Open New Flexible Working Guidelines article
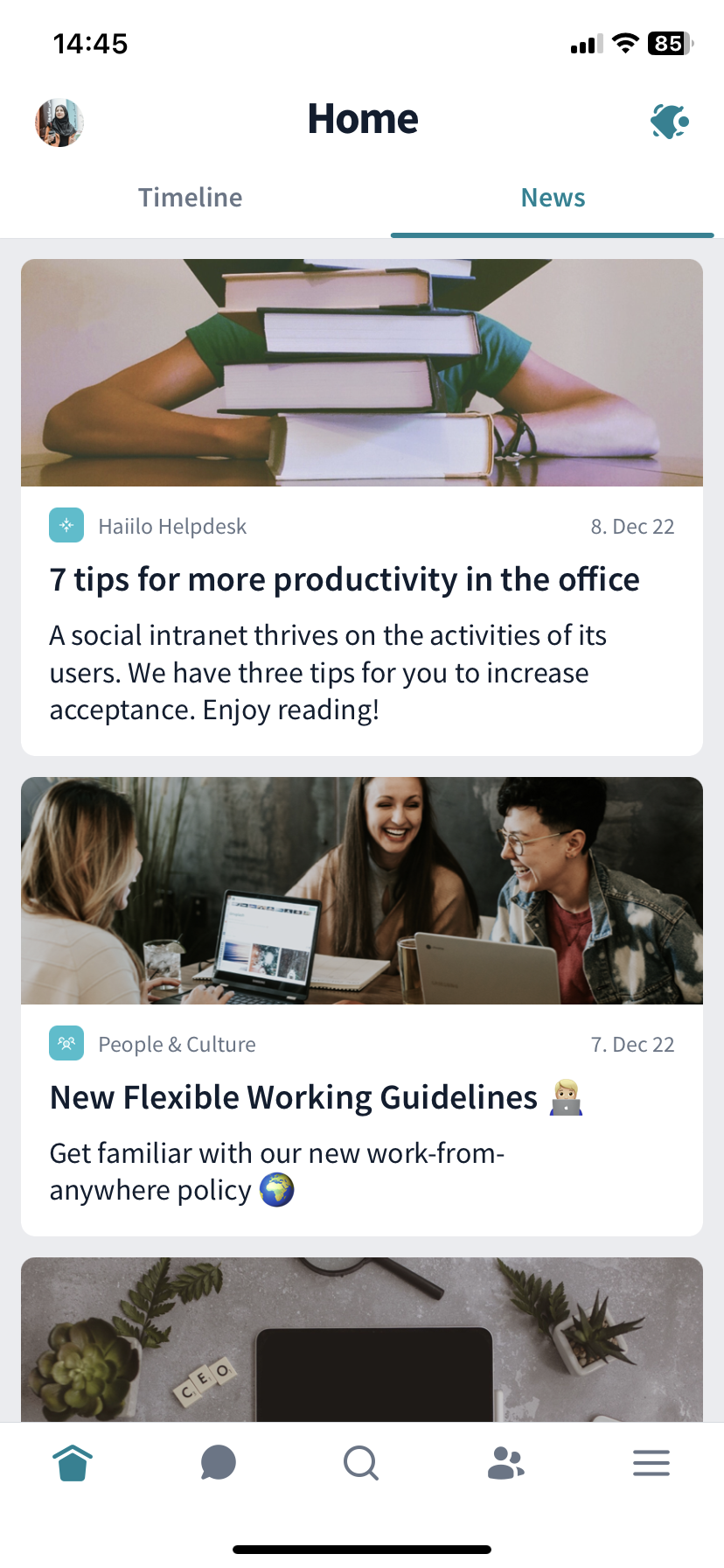Screen dimensions: 724x1568 (x=294, y=1097)
